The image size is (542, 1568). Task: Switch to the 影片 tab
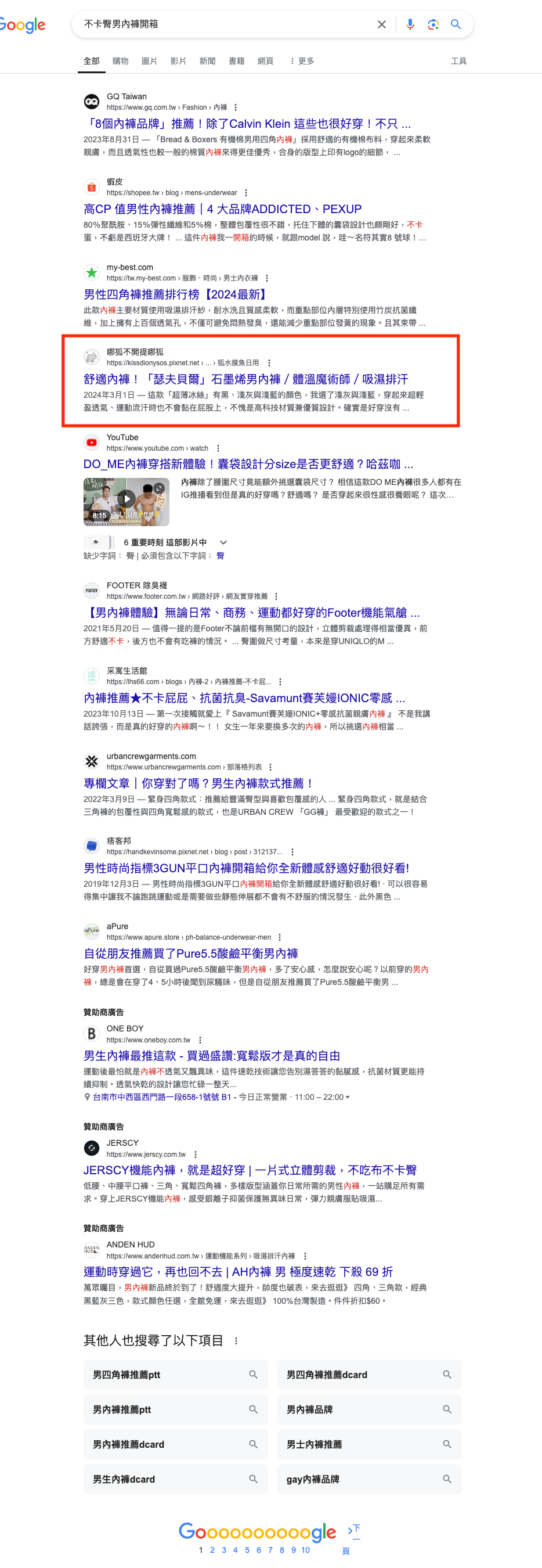tap(178, 61)
